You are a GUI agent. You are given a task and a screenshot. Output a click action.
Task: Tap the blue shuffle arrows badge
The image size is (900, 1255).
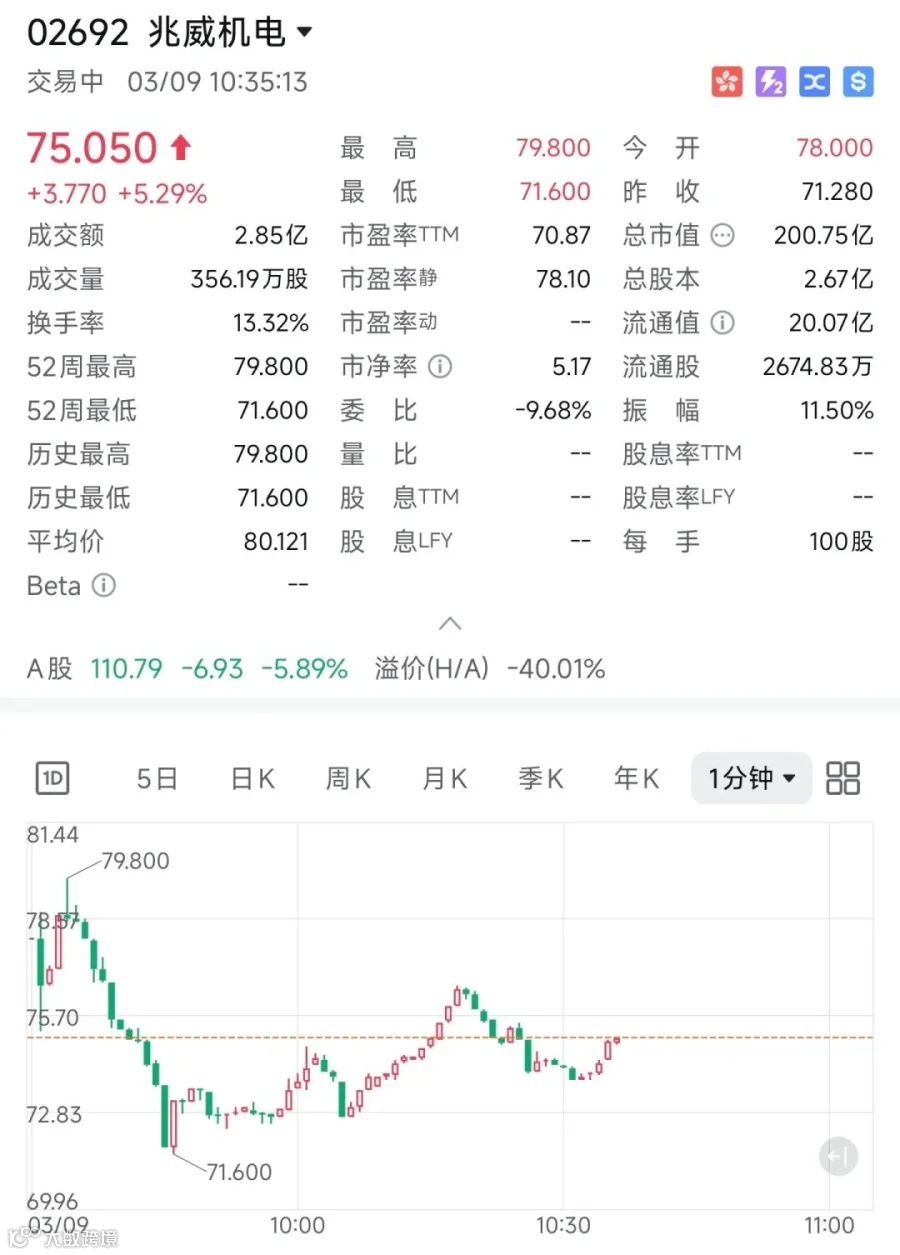click(x=815, y=82)
